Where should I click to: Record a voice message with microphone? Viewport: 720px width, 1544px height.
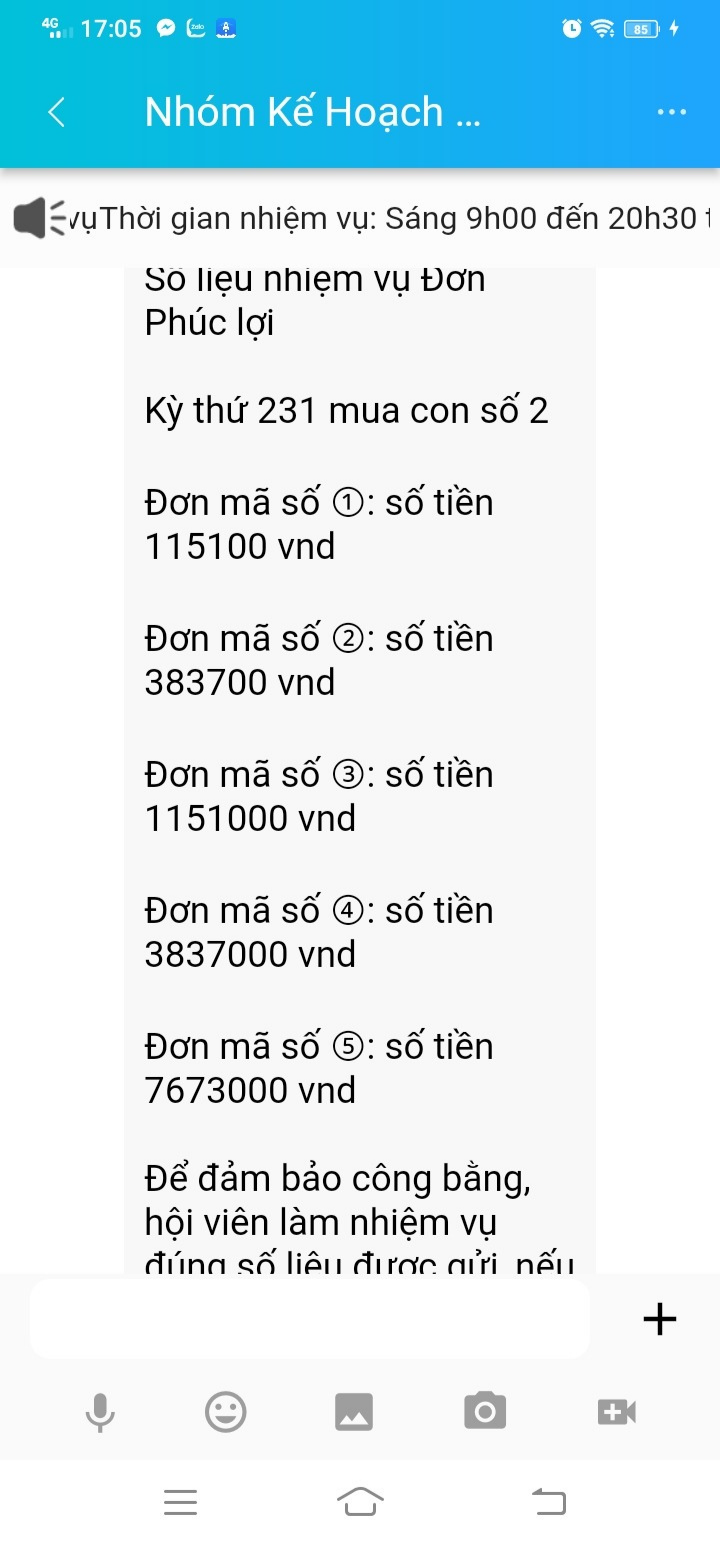click(x=99, y=1412)
